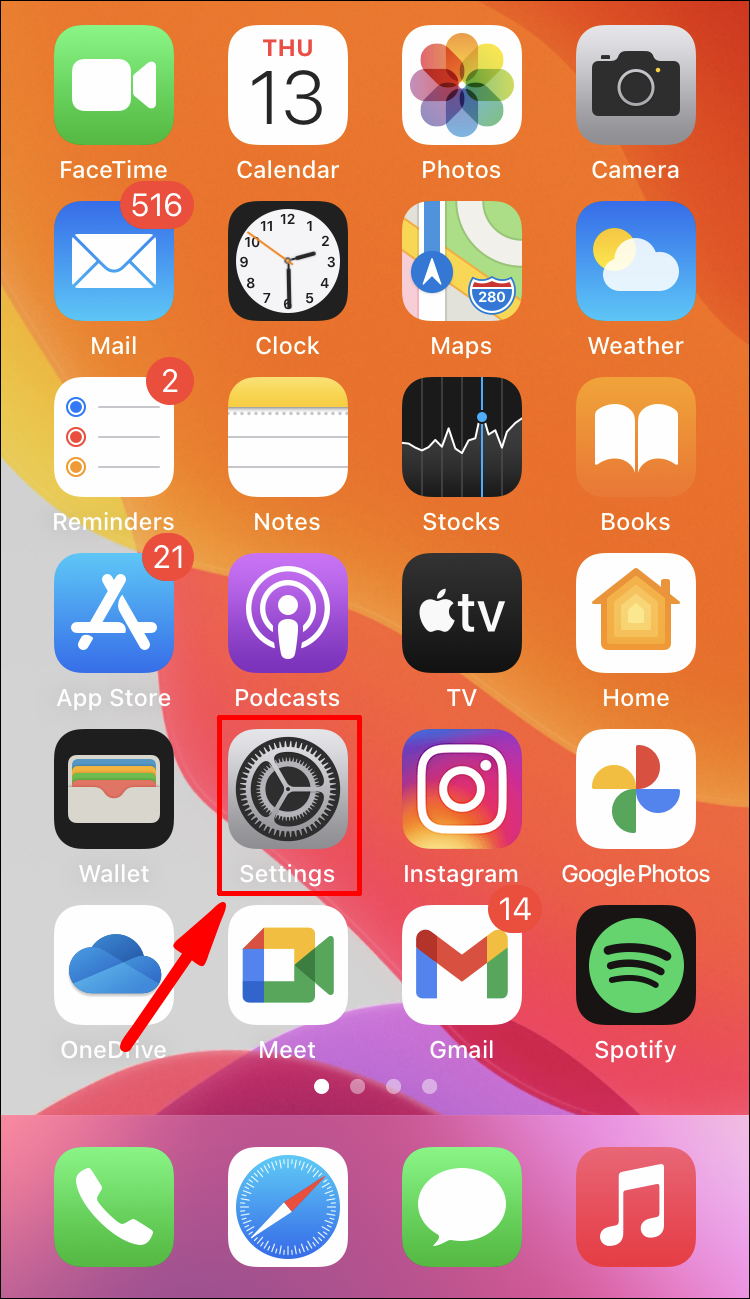Viewport: 750px width, 1299px height.
Task: Launch Spotify
Action: click(636, 965)
